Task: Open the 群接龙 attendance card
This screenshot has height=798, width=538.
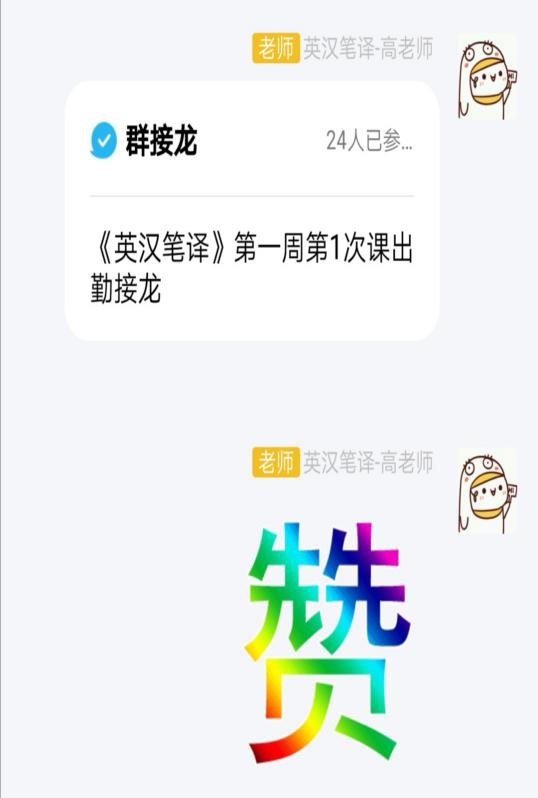Action: 252,211
